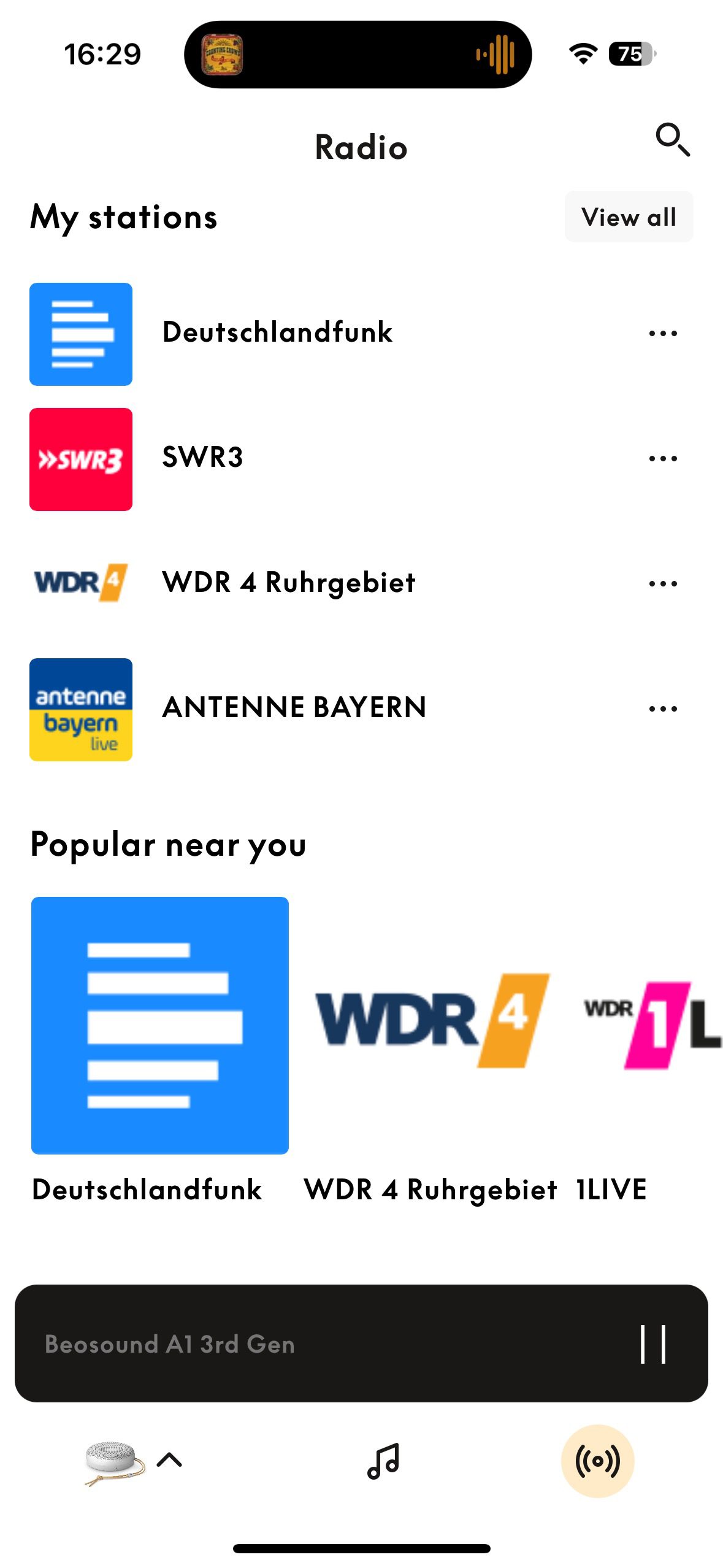
Task: Open more options for ANTENNE BAYERN
Action: click(663, 709)
